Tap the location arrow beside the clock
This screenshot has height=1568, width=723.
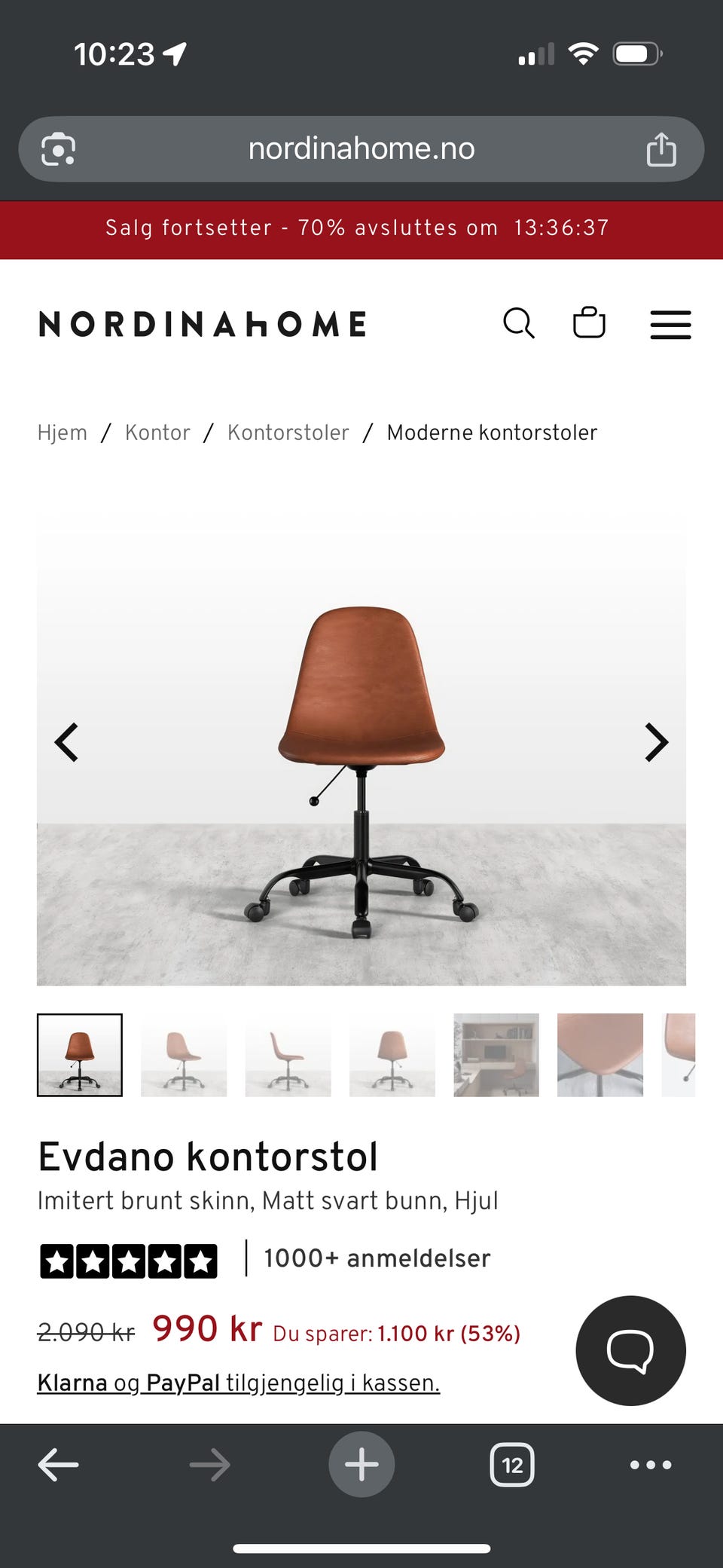[175, 53]
